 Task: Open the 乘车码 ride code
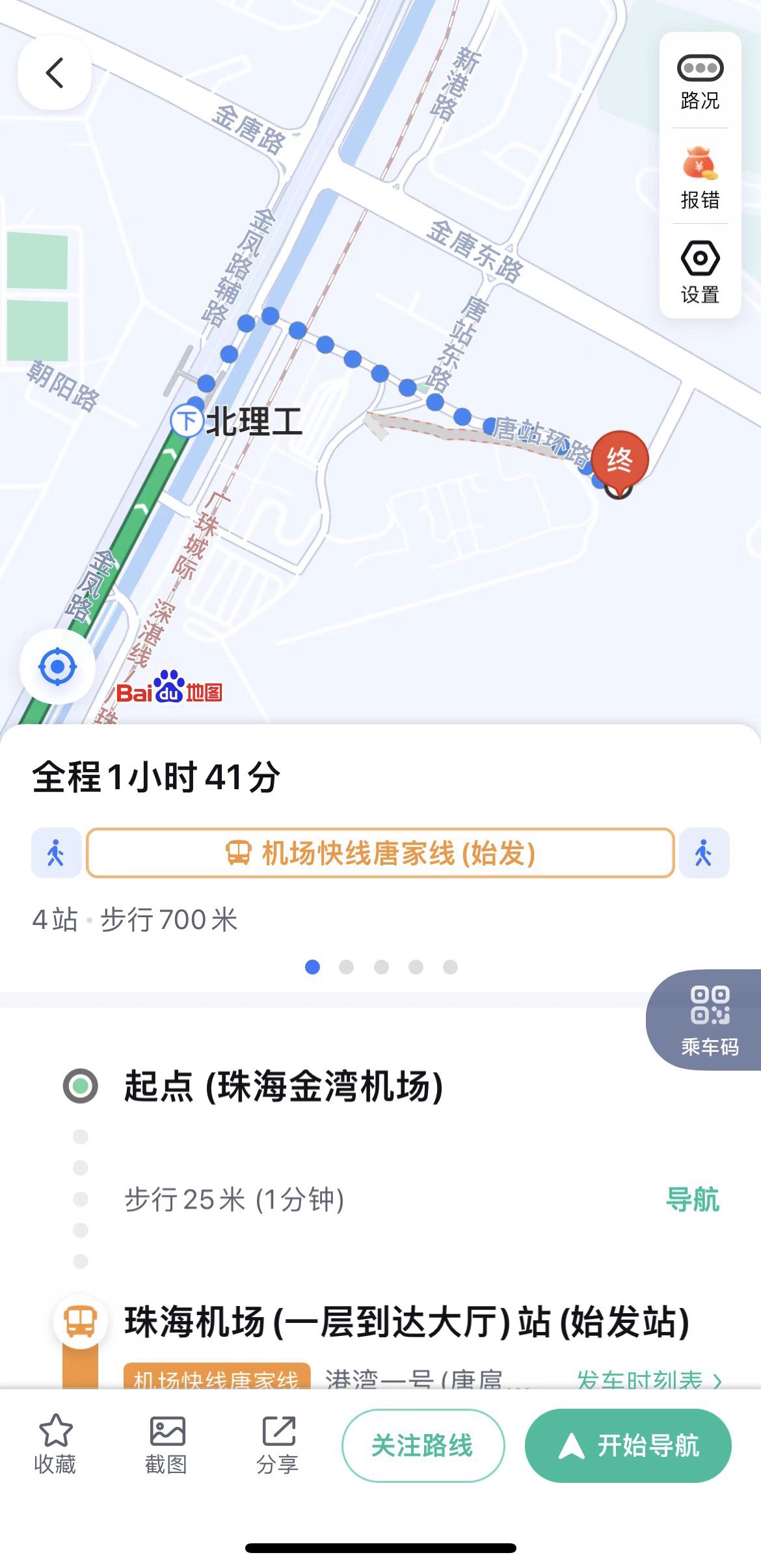709,1019
